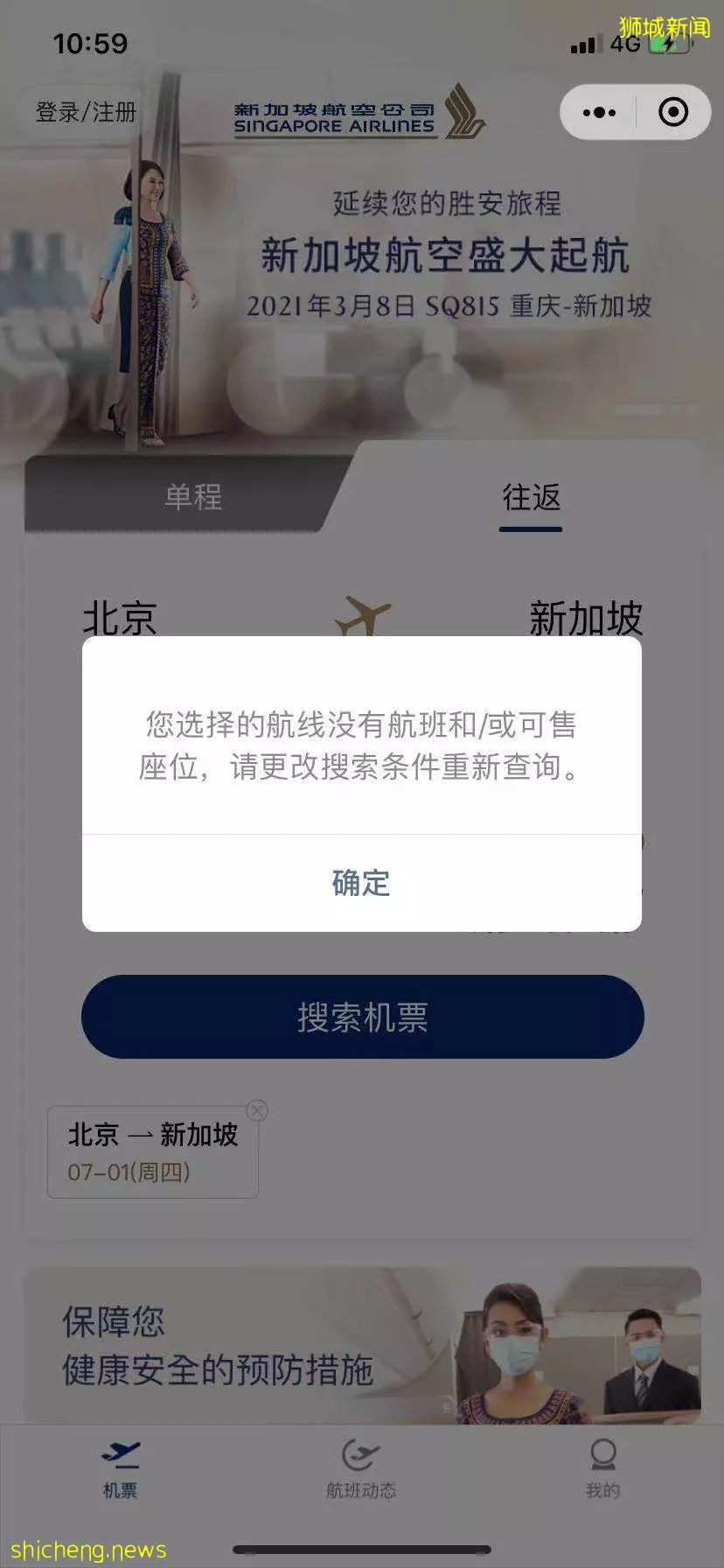Open the mini program more-options menu
724x1568 pixels.
pos(599,112)
